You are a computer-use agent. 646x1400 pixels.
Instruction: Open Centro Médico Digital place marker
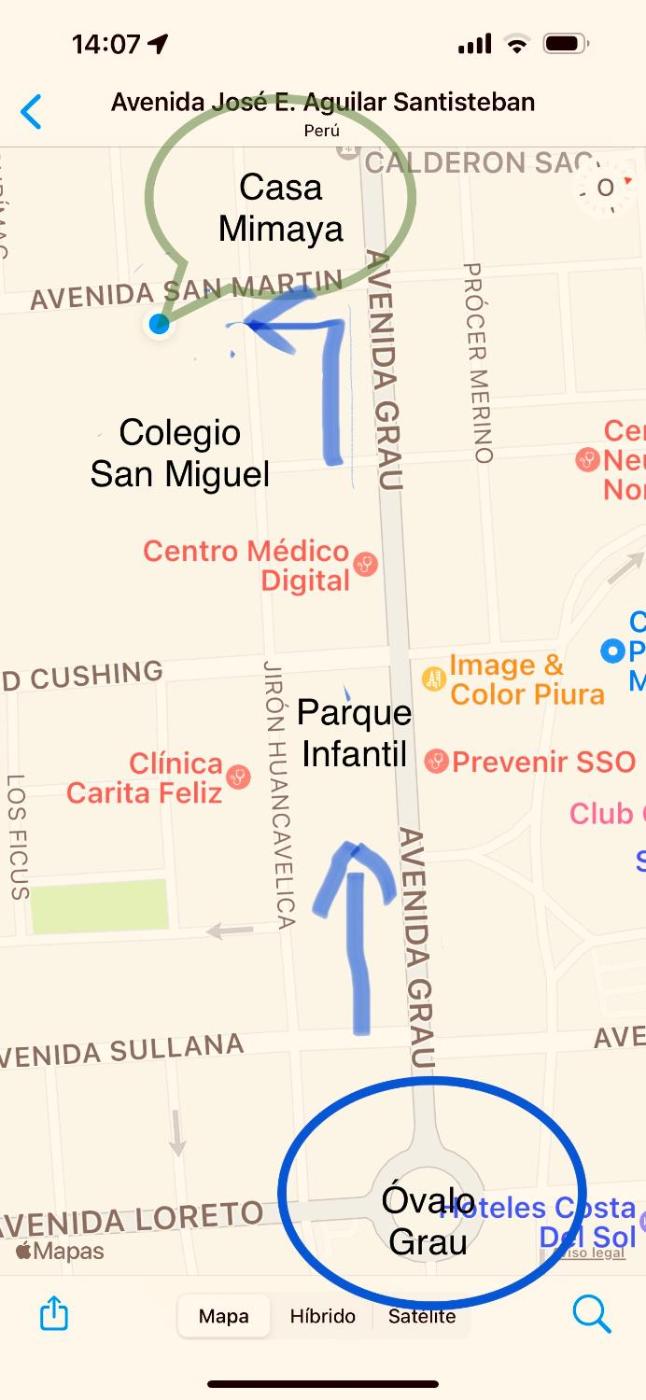coord(366,564)
